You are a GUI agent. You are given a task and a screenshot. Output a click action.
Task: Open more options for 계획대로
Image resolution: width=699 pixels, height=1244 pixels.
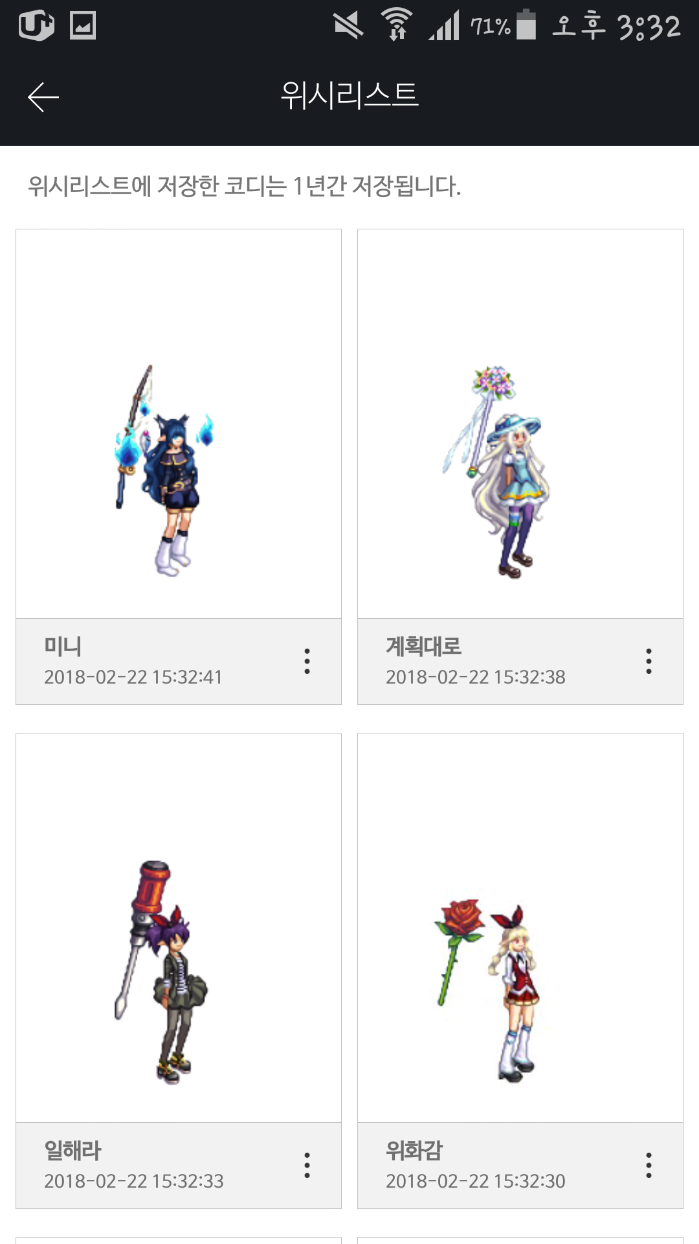coord(649,661)
